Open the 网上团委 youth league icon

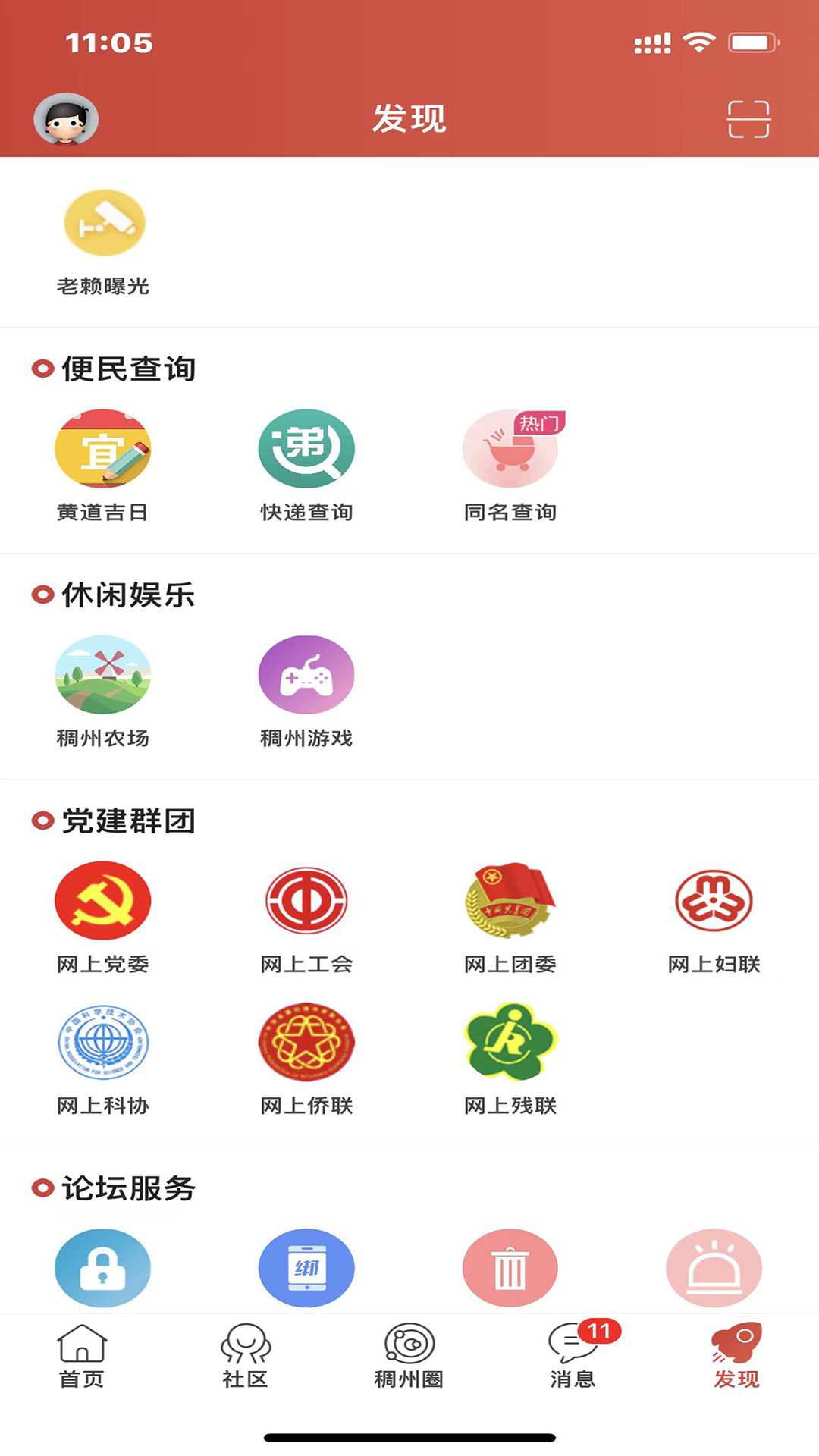point(510,900)
